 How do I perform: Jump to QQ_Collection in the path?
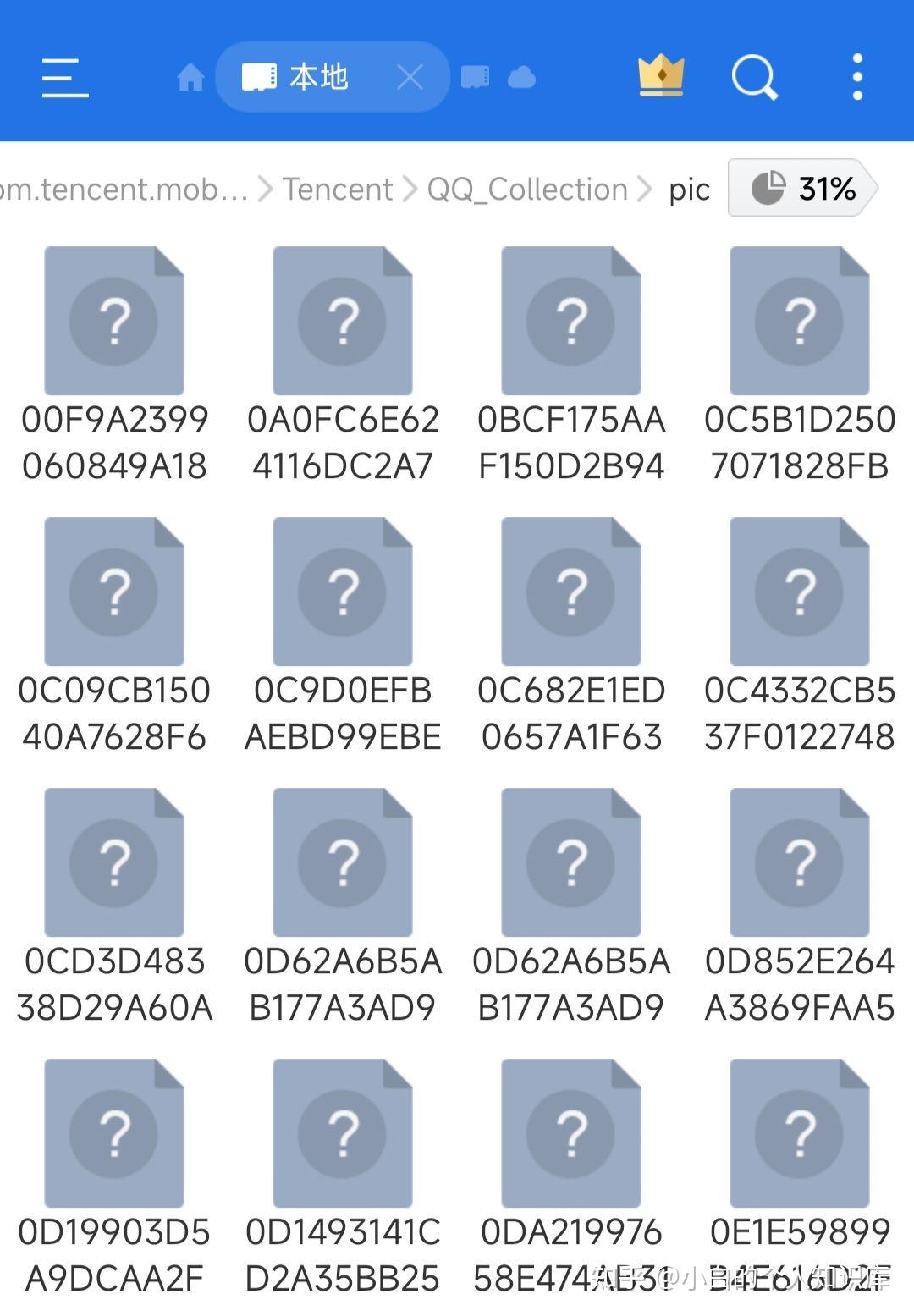(526, 189)
